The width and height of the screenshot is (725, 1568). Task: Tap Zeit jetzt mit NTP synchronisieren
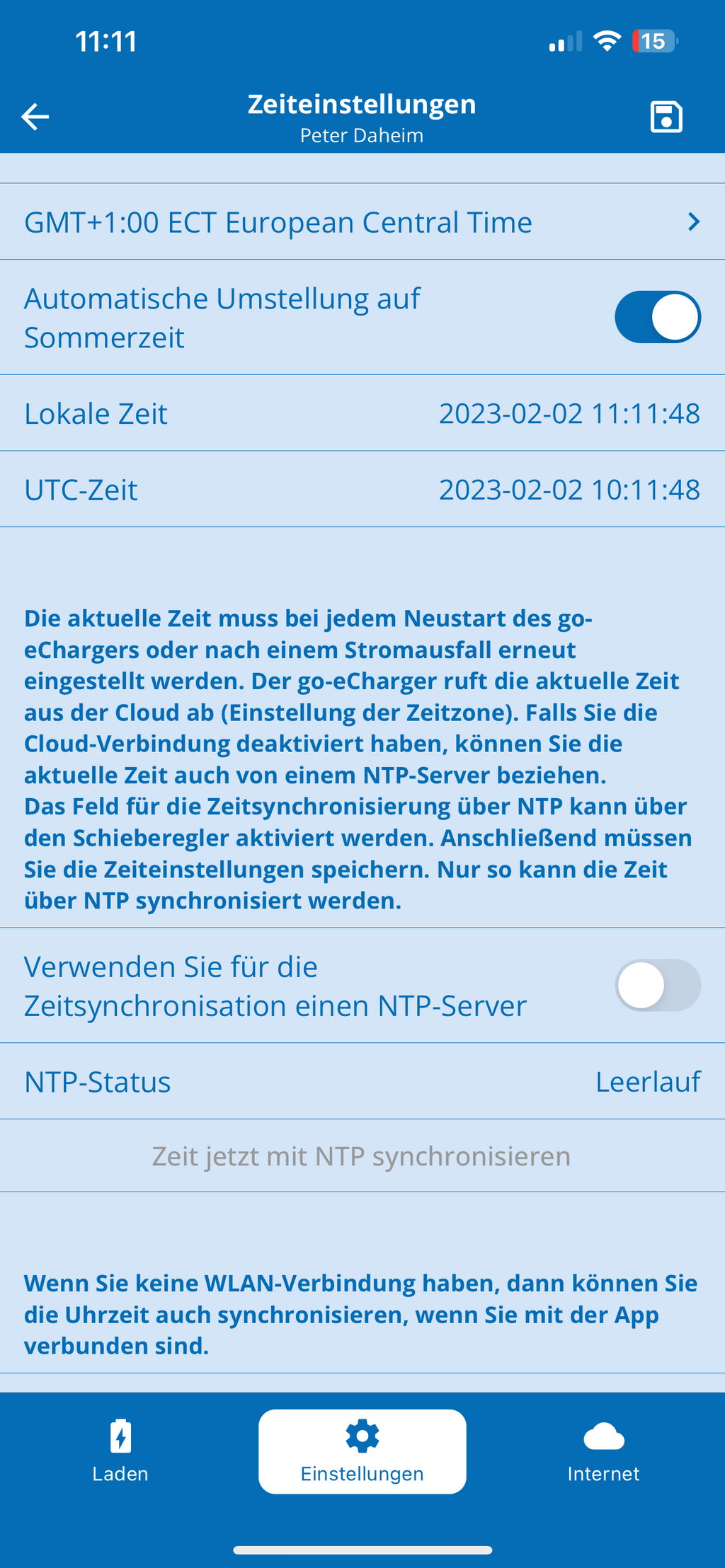362,1156
